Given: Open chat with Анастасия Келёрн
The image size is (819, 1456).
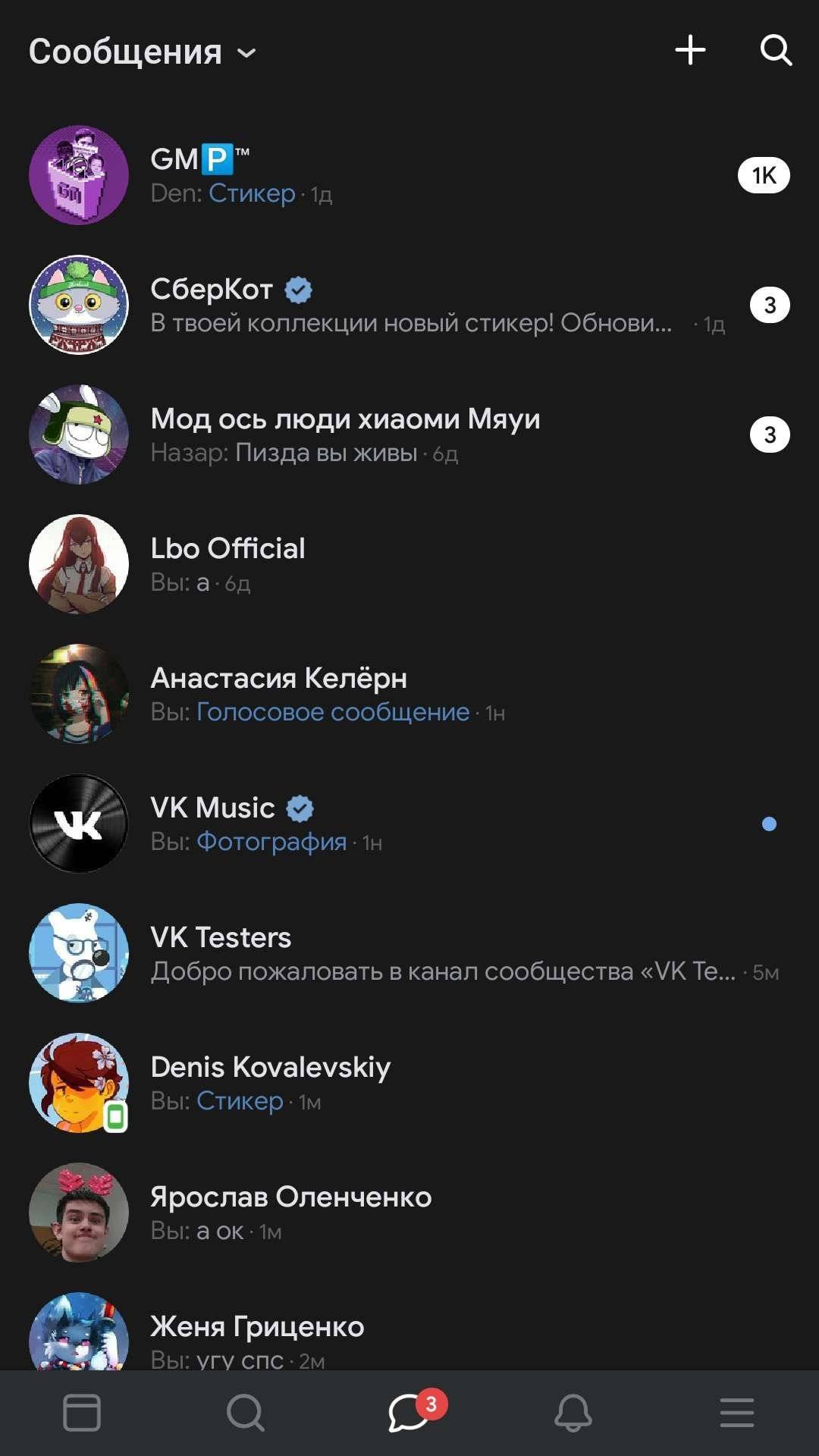Looking at the screenshot, I should tap(409, 694).
